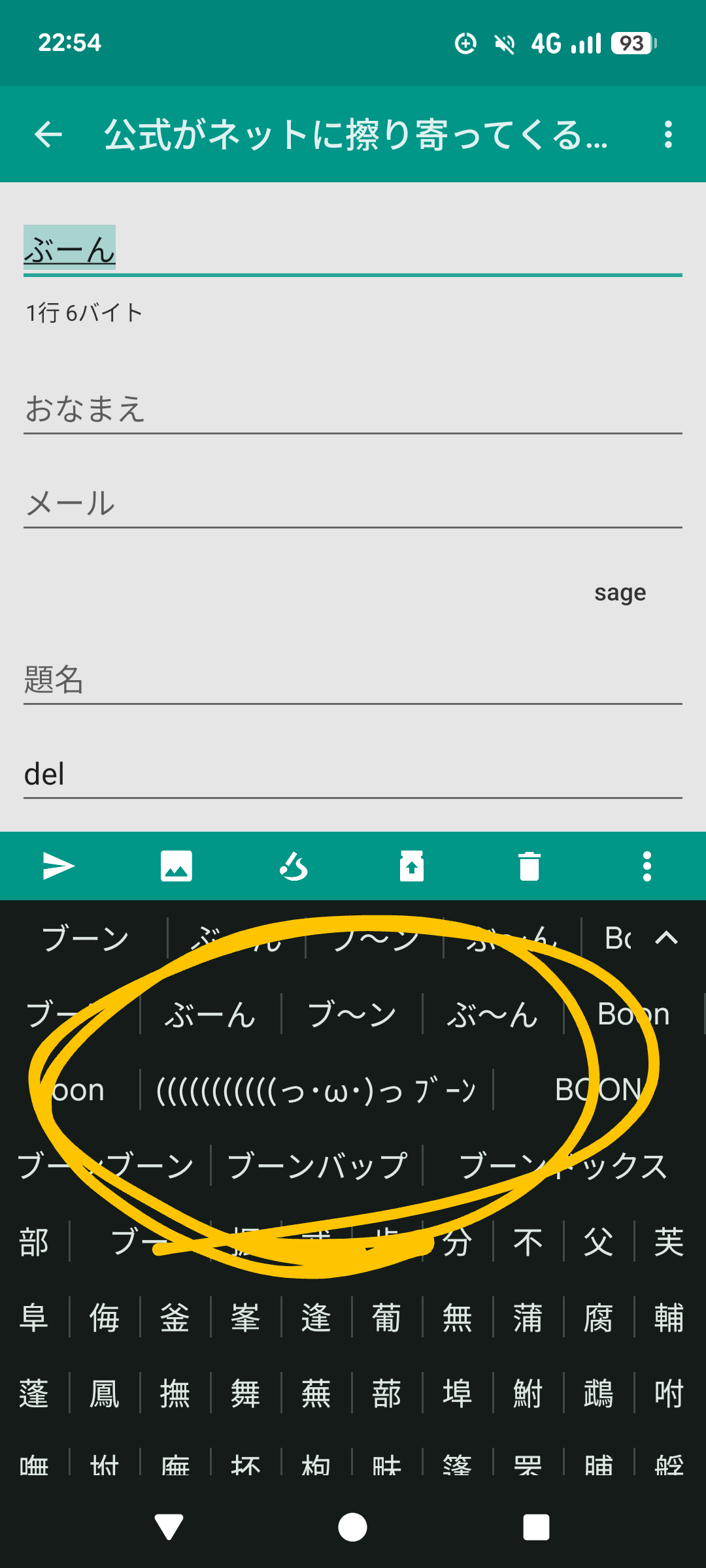This screenshot has width=706, height=1568.
Task: Focus the del password field
Action: point(353,774)
